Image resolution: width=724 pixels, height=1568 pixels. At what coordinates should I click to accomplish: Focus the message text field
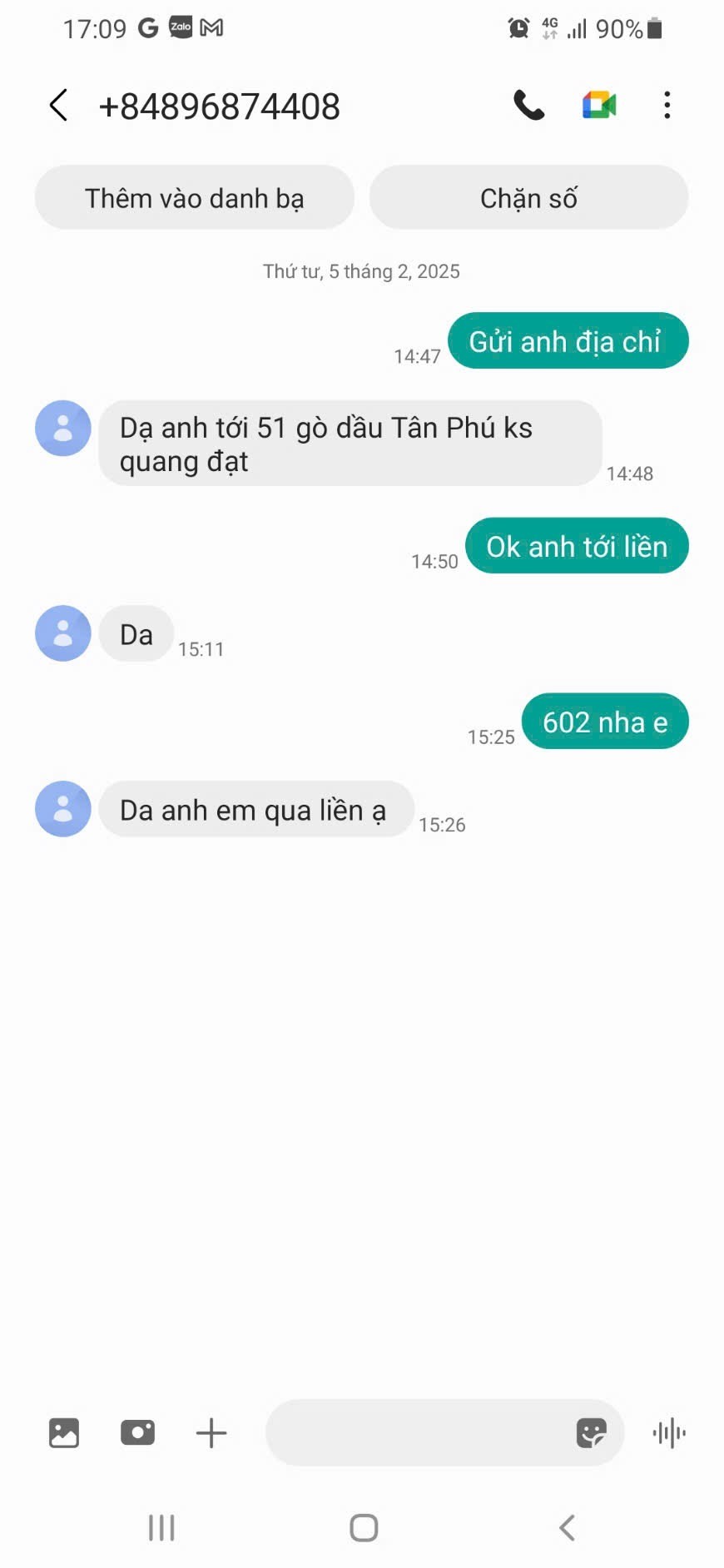[x=416, y=1432]
